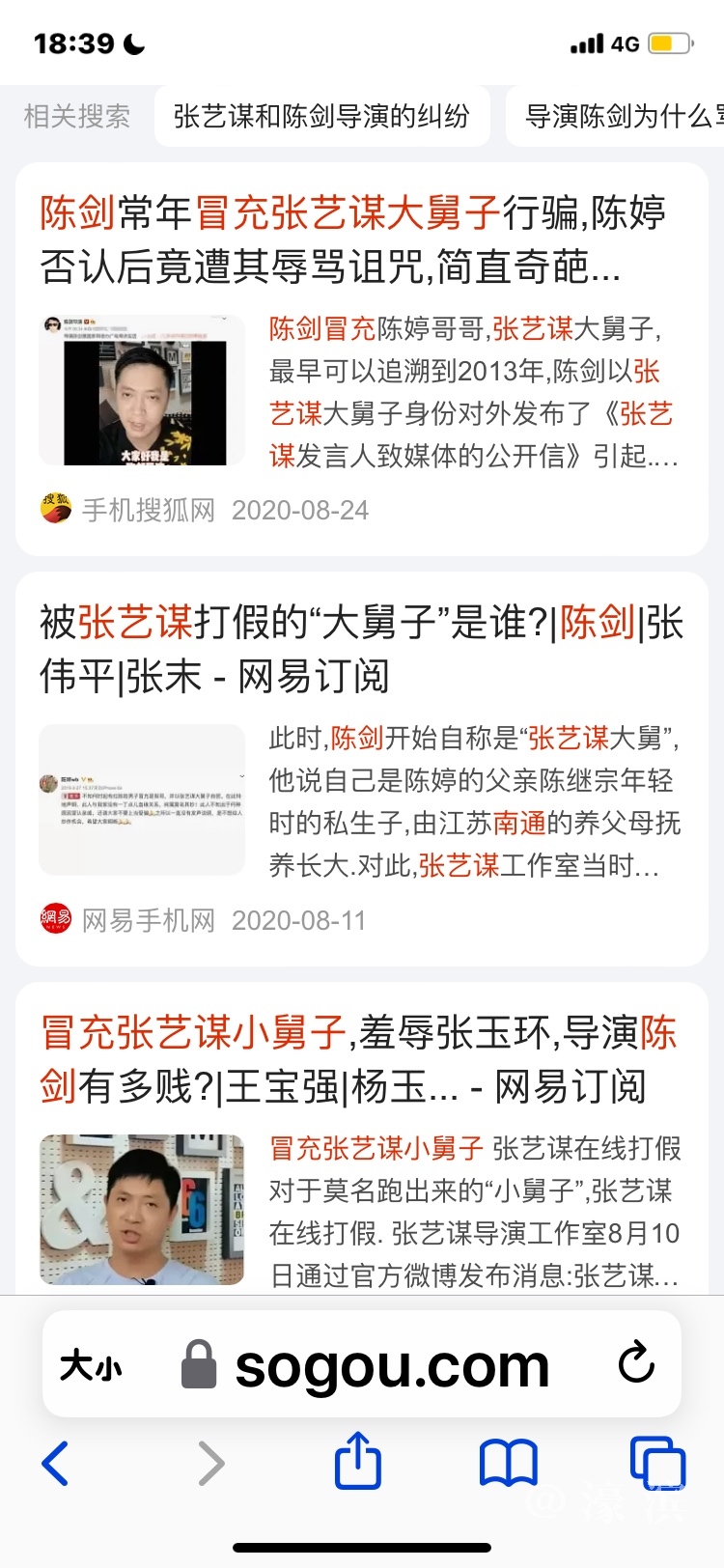The width and height of the screenshot is (724, 1568).
Task: Reload the current page
Action: (636, 1363)
